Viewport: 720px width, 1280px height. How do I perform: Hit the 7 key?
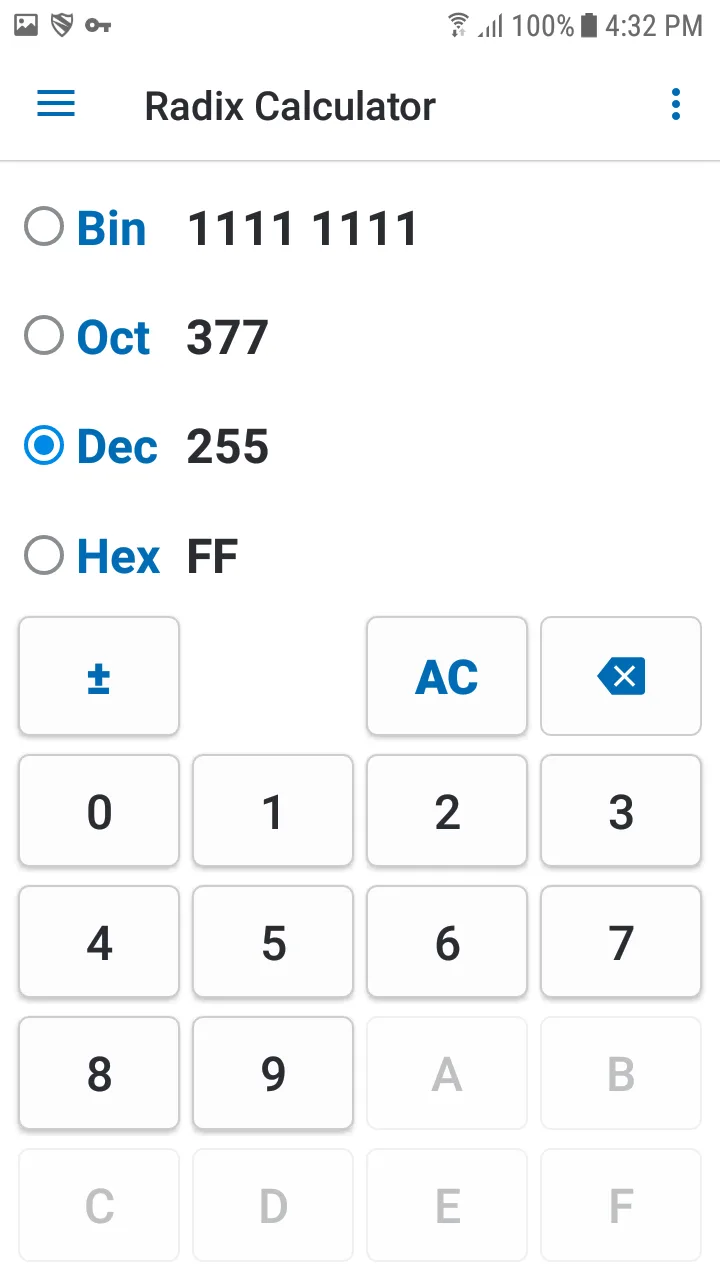pos(621,942)
